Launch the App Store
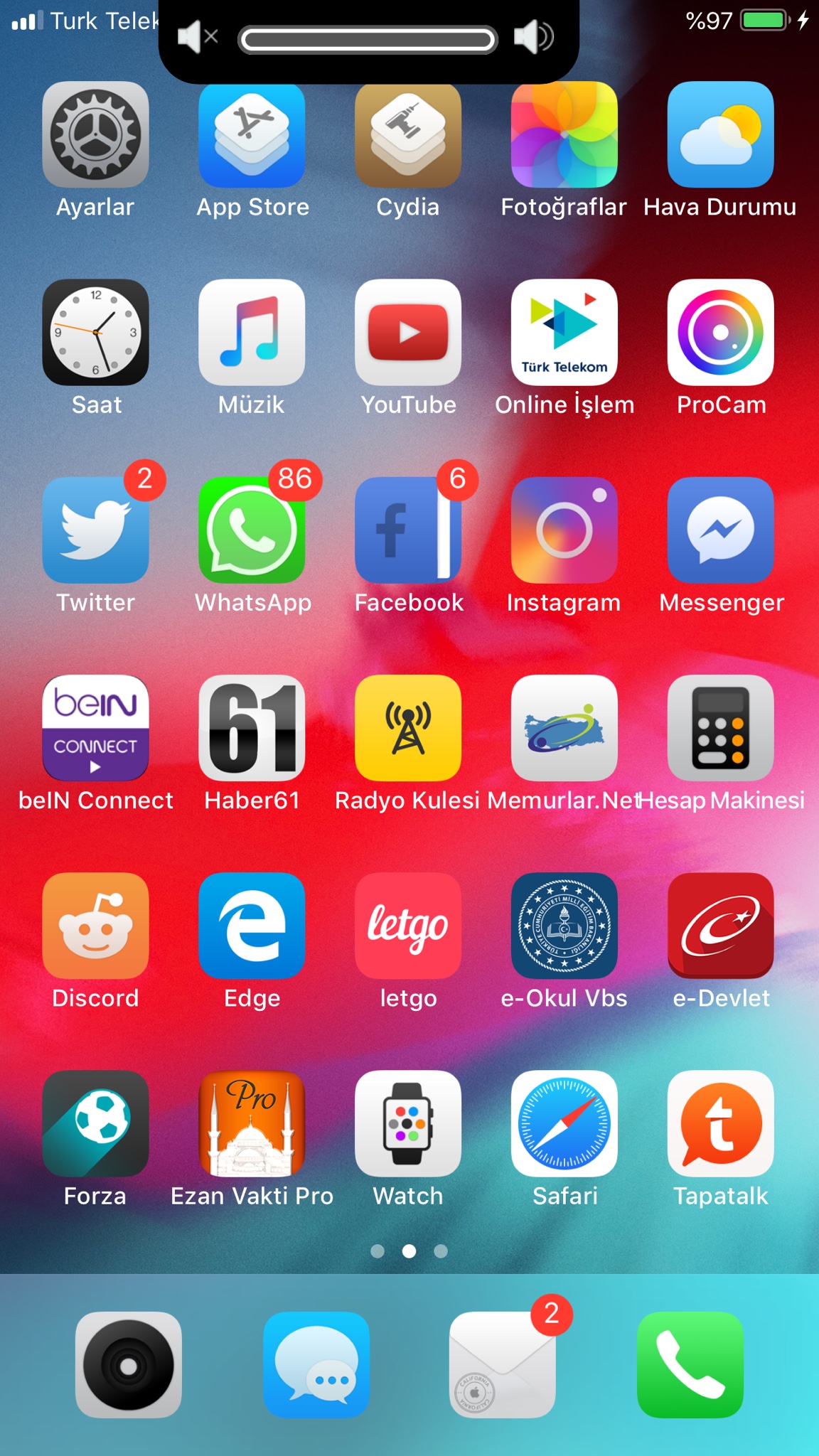 (252, 134)
